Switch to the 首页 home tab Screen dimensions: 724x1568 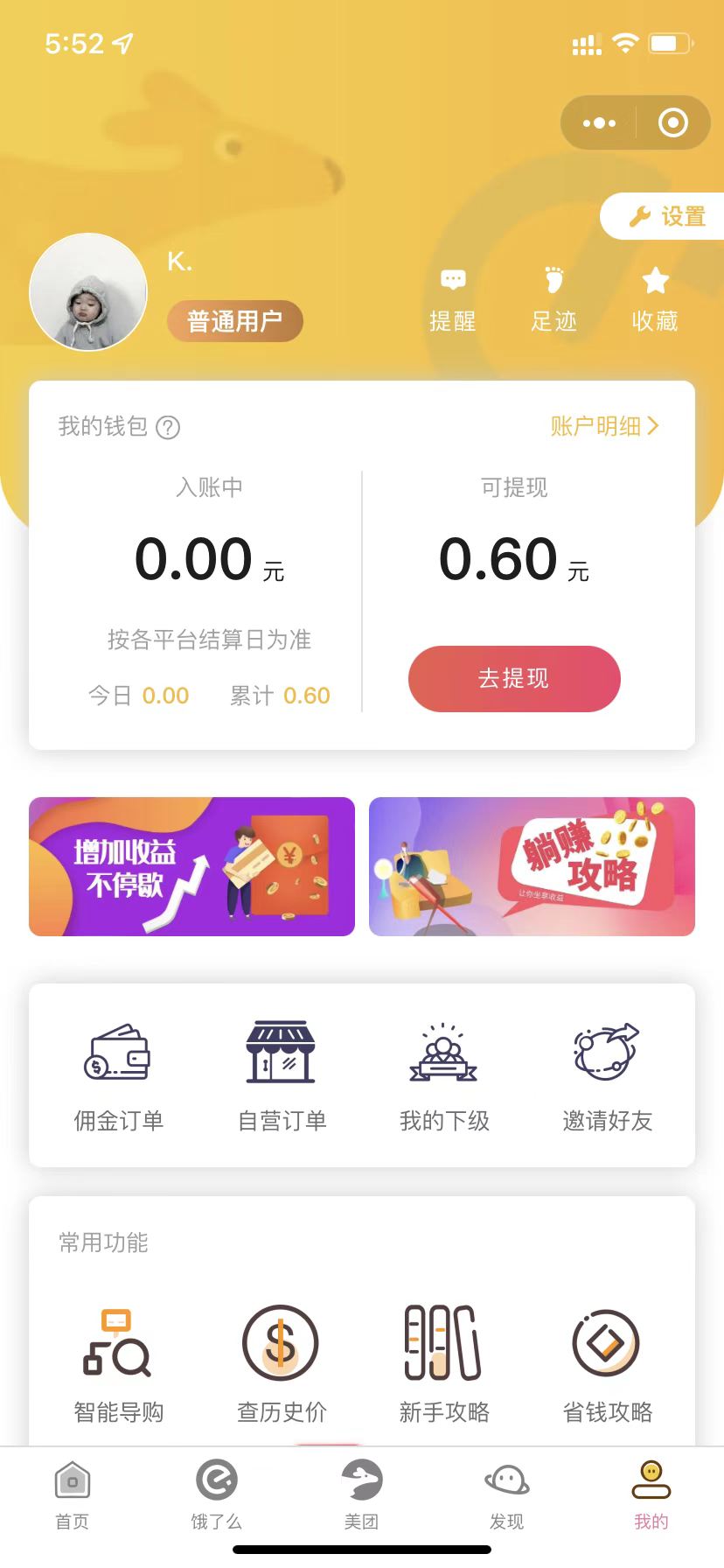tap(73, 1495)
